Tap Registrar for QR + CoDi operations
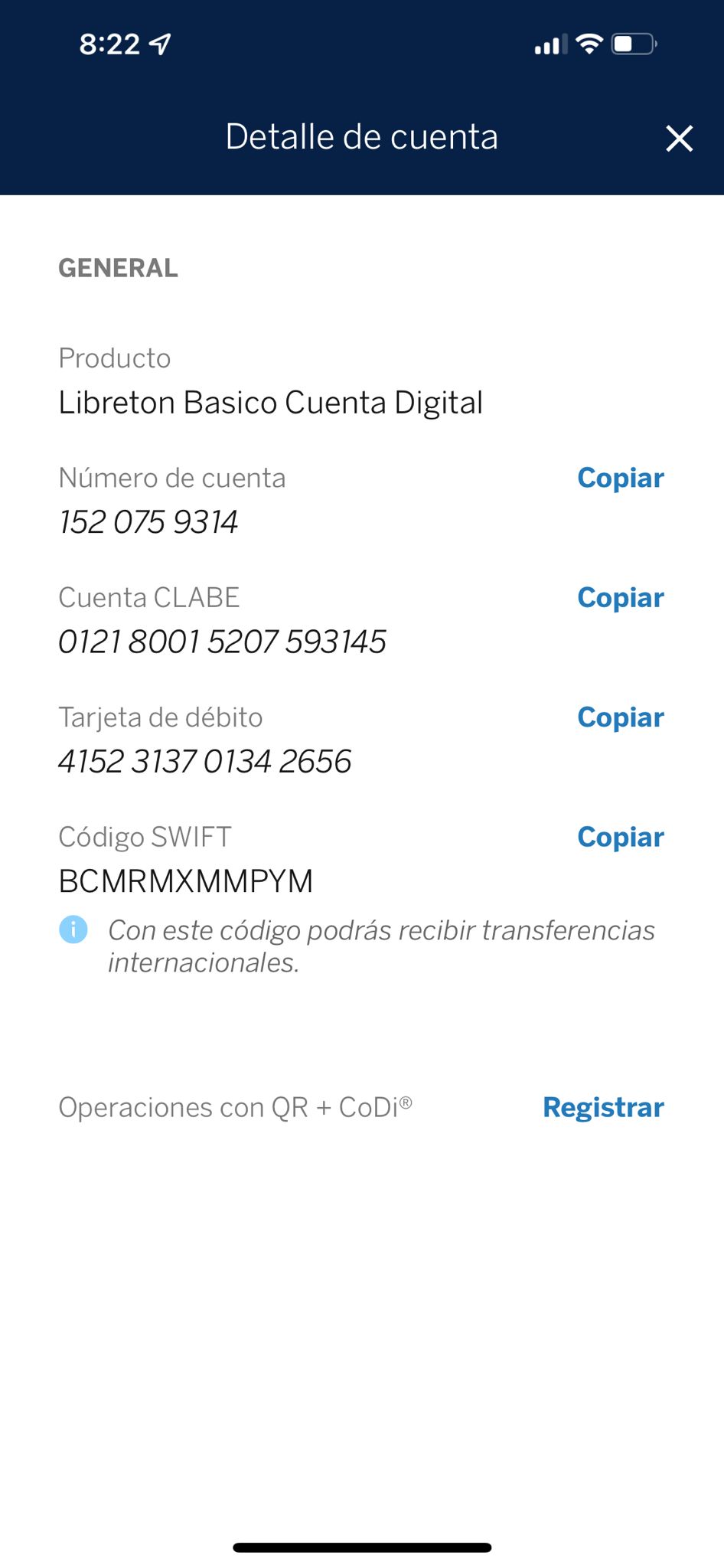 coord(603,1108)
